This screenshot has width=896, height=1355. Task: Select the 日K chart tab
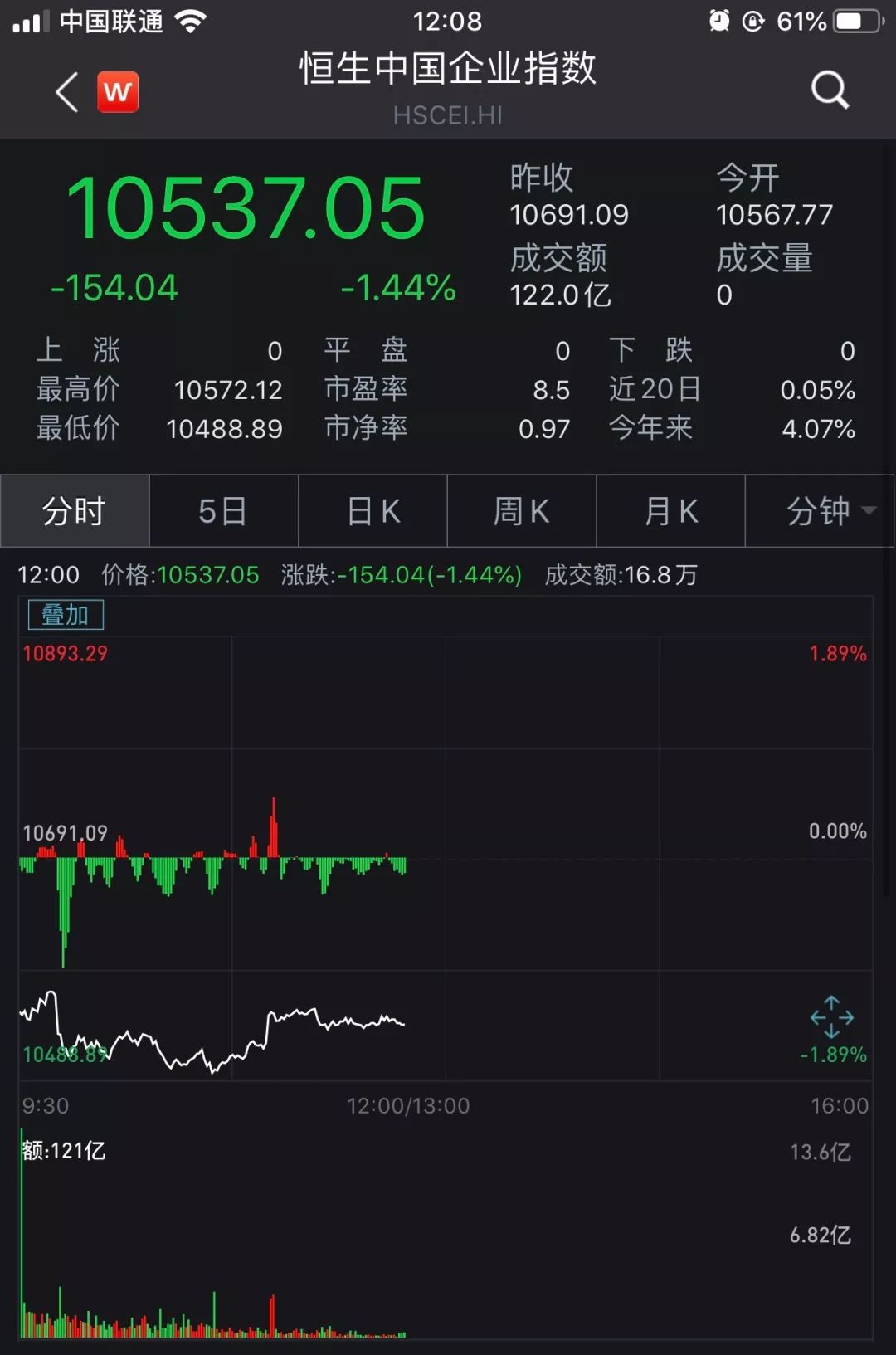coord(373,511)
